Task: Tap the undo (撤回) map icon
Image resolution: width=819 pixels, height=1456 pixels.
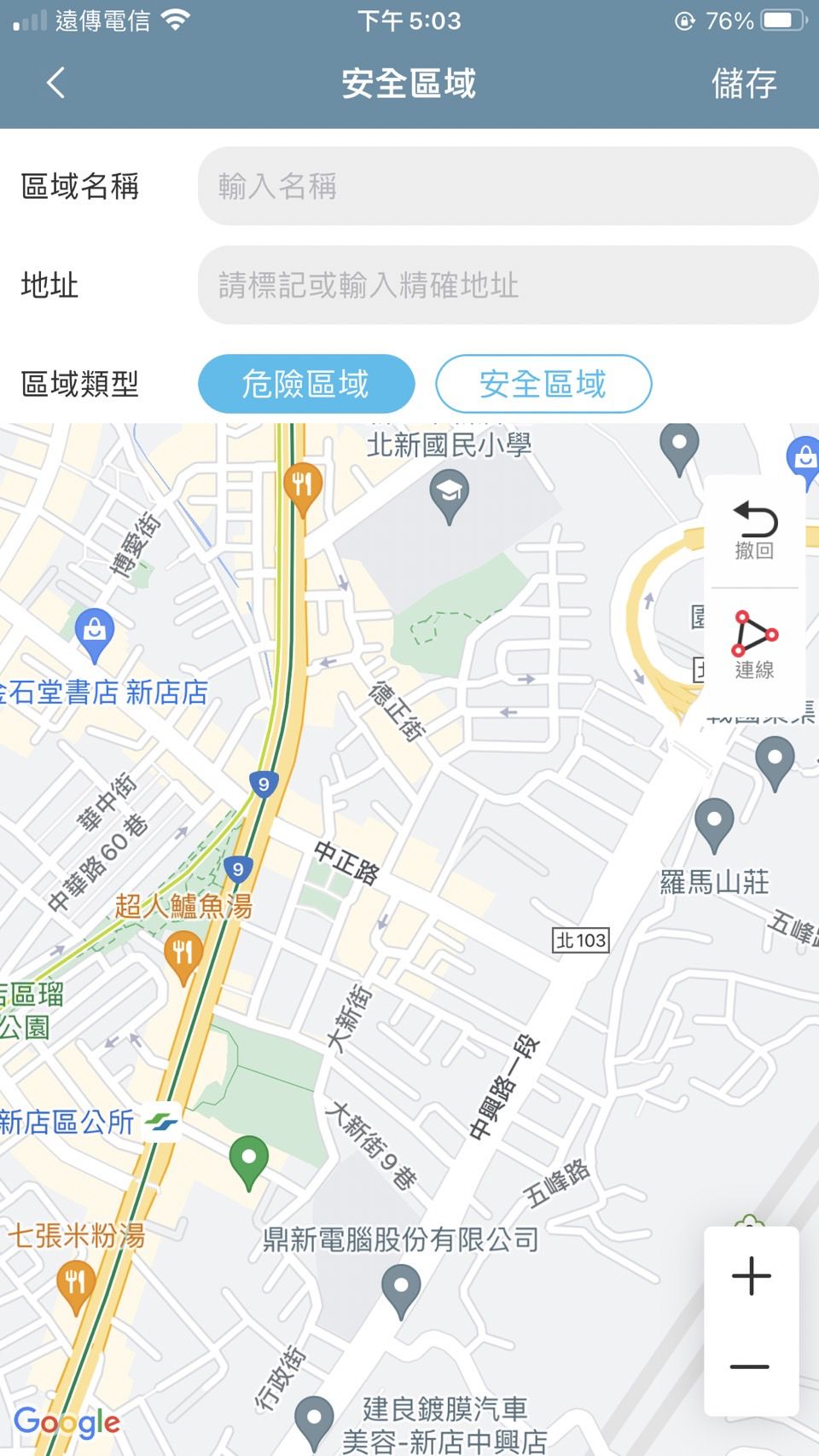Action: 753,529
